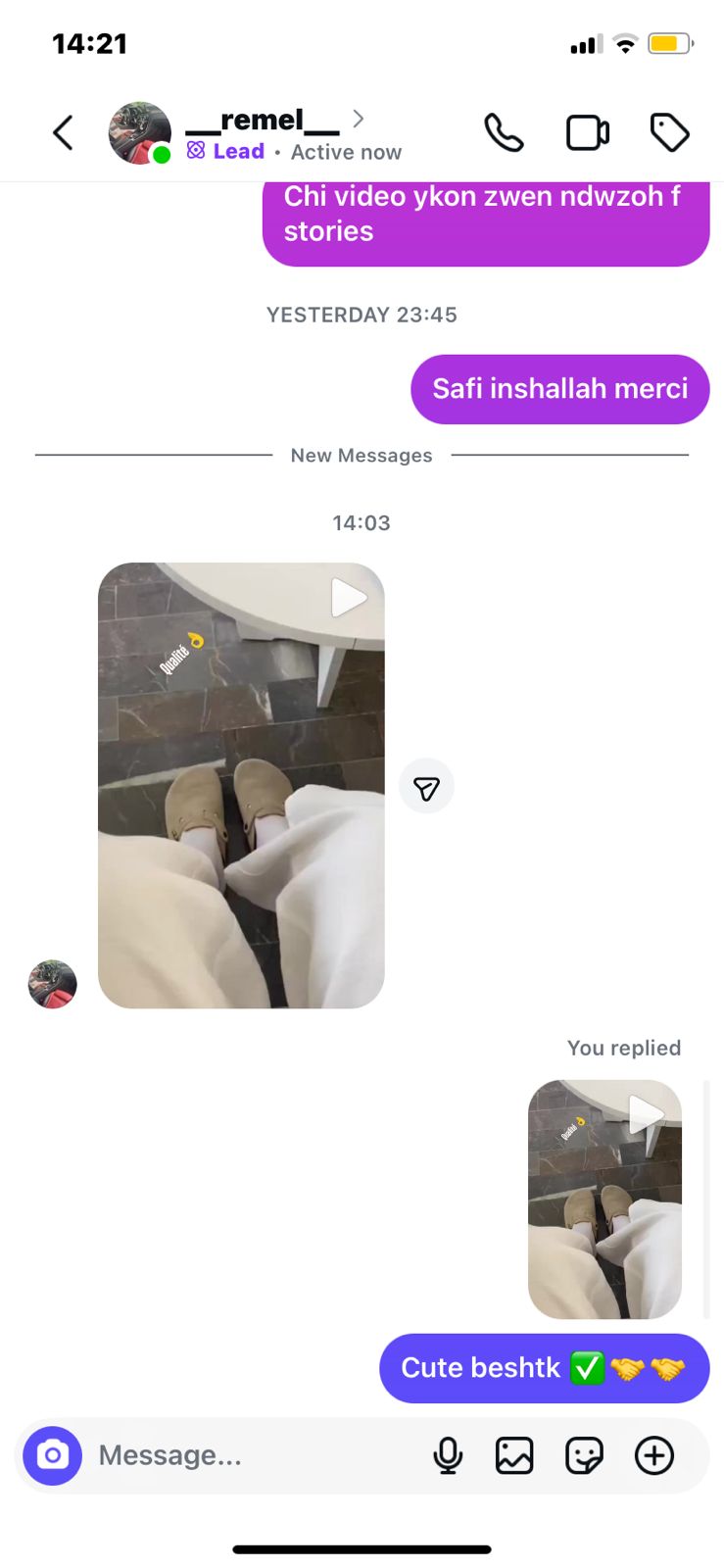This screenshot has width=724, height=1568.
Task: Forward the received video via share icon
Action: (426, 787)
